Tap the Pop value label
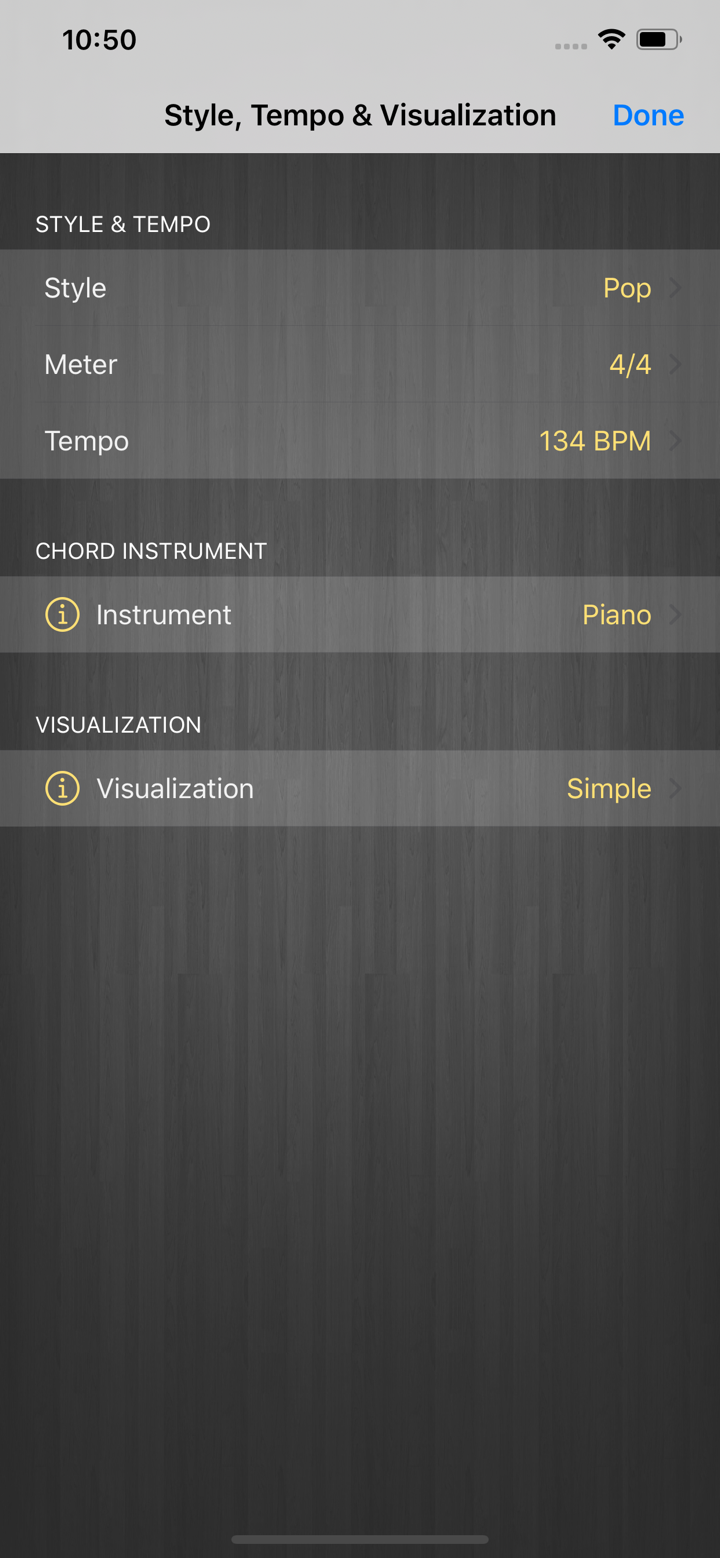Viewport: 720px width, 1558px height. [x=627, y=287]
